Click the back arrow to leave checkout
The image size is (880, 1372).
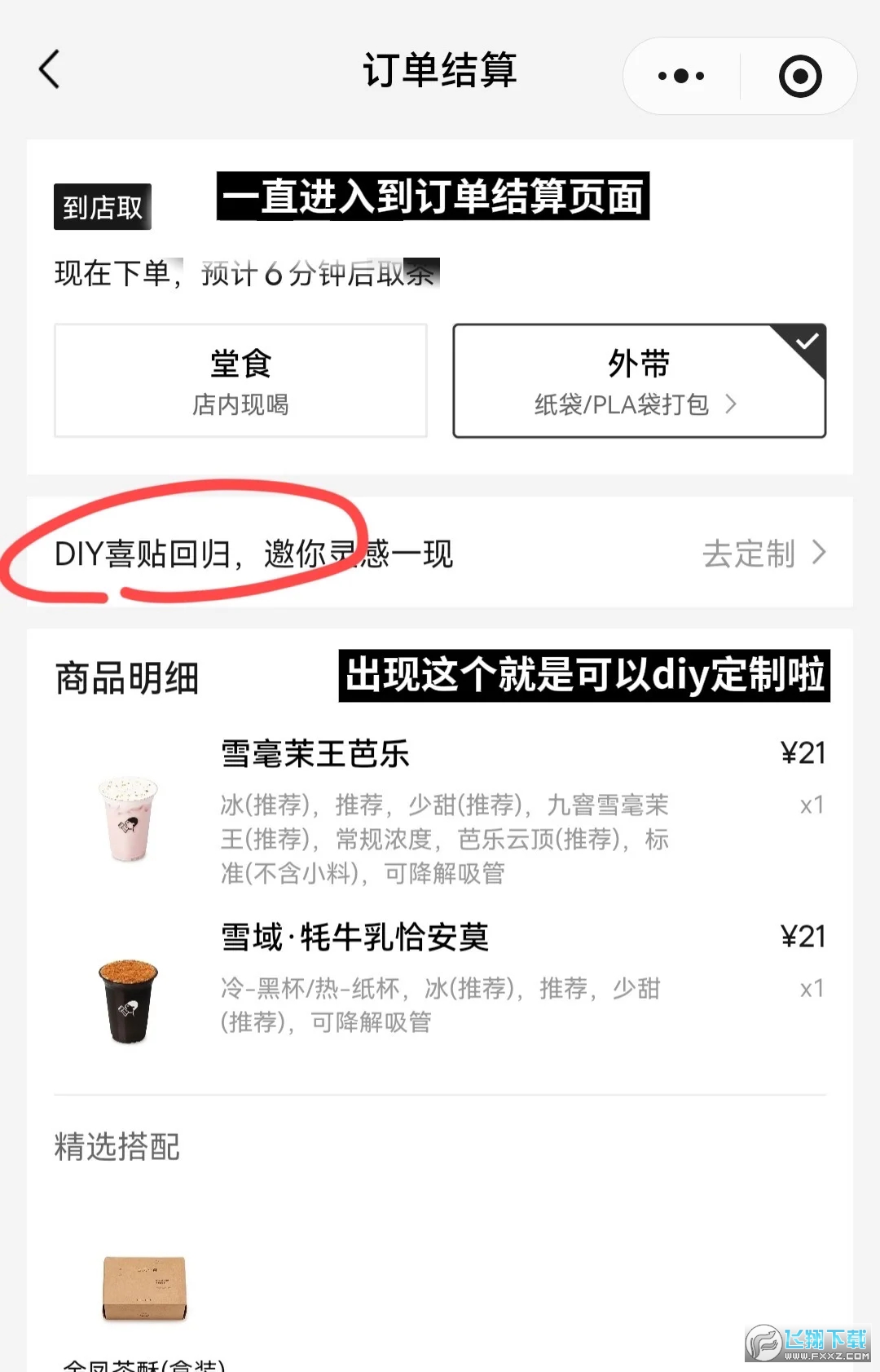tap(49, 69)
